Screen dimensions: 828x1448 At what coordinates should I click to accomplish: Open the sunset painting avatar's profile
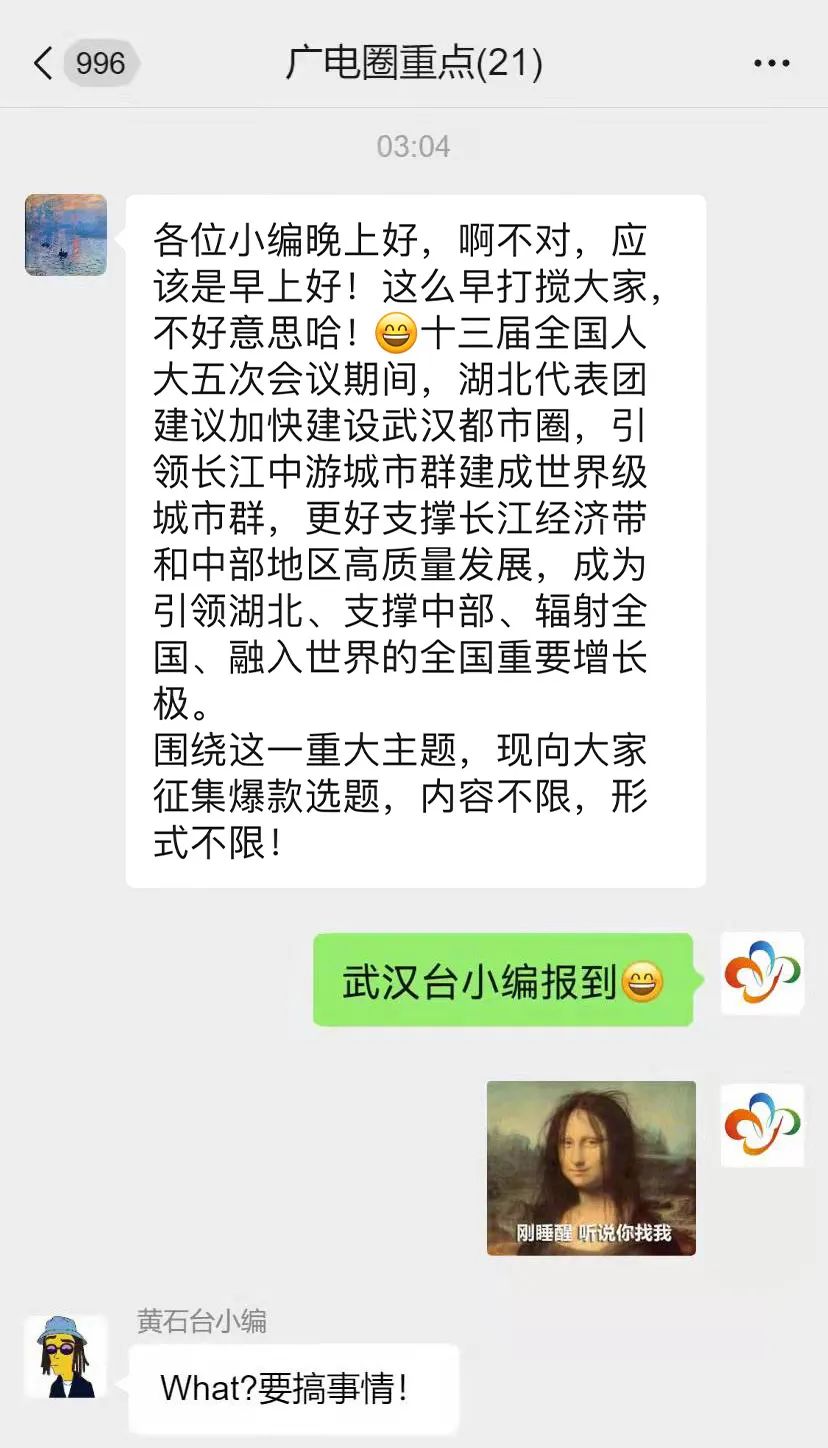pos(66,235)
